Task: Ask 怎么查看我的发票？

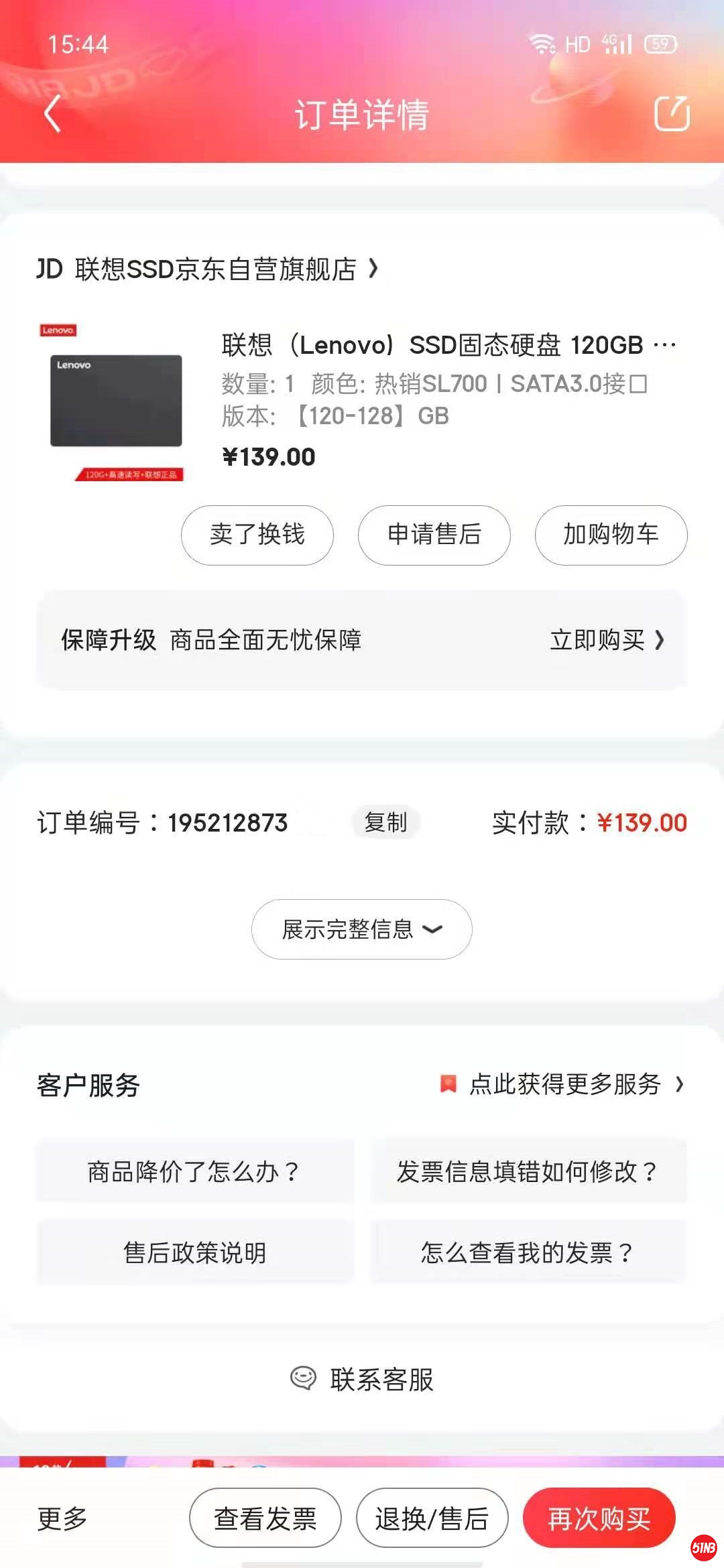Action: [x=528, y=1252]
